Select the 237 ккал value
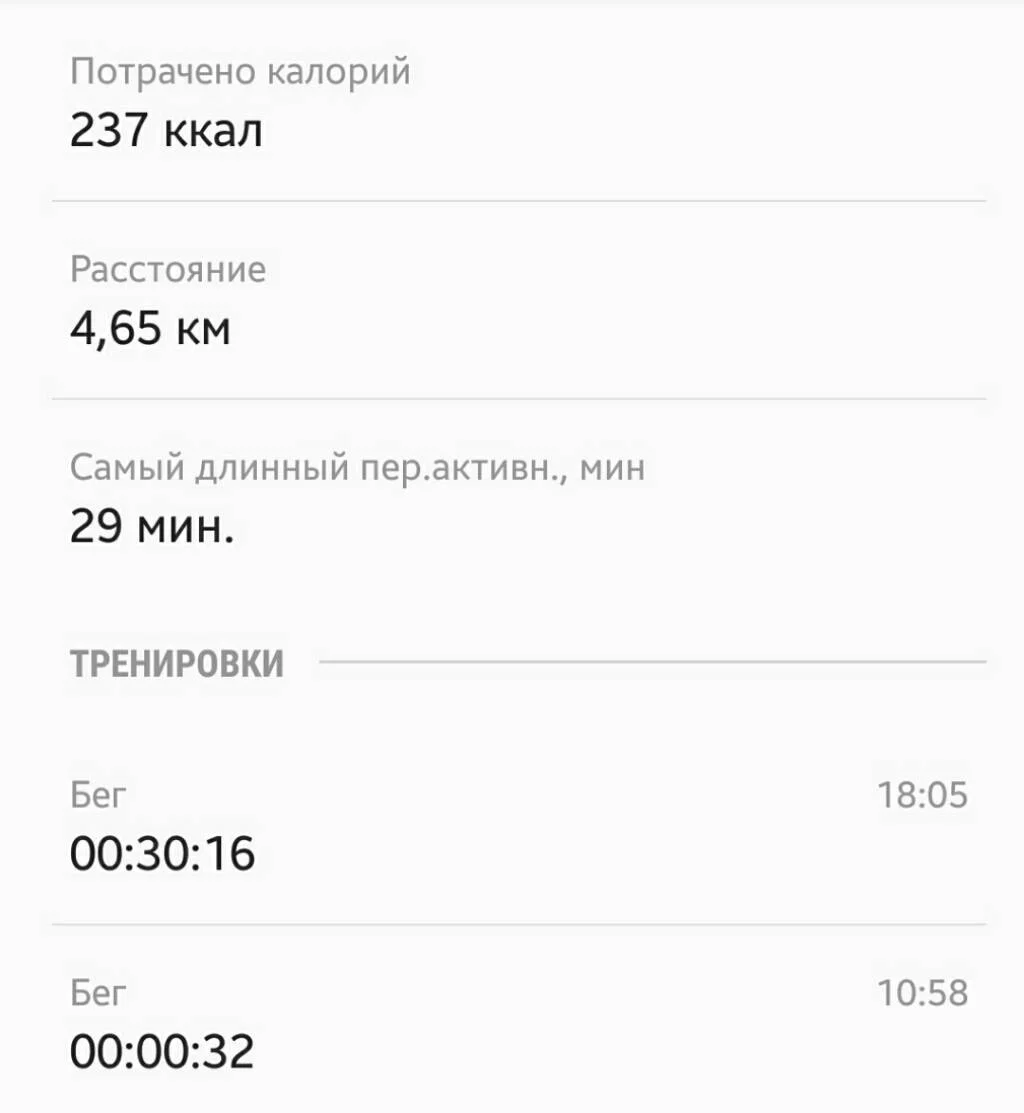 coord(164,129)
